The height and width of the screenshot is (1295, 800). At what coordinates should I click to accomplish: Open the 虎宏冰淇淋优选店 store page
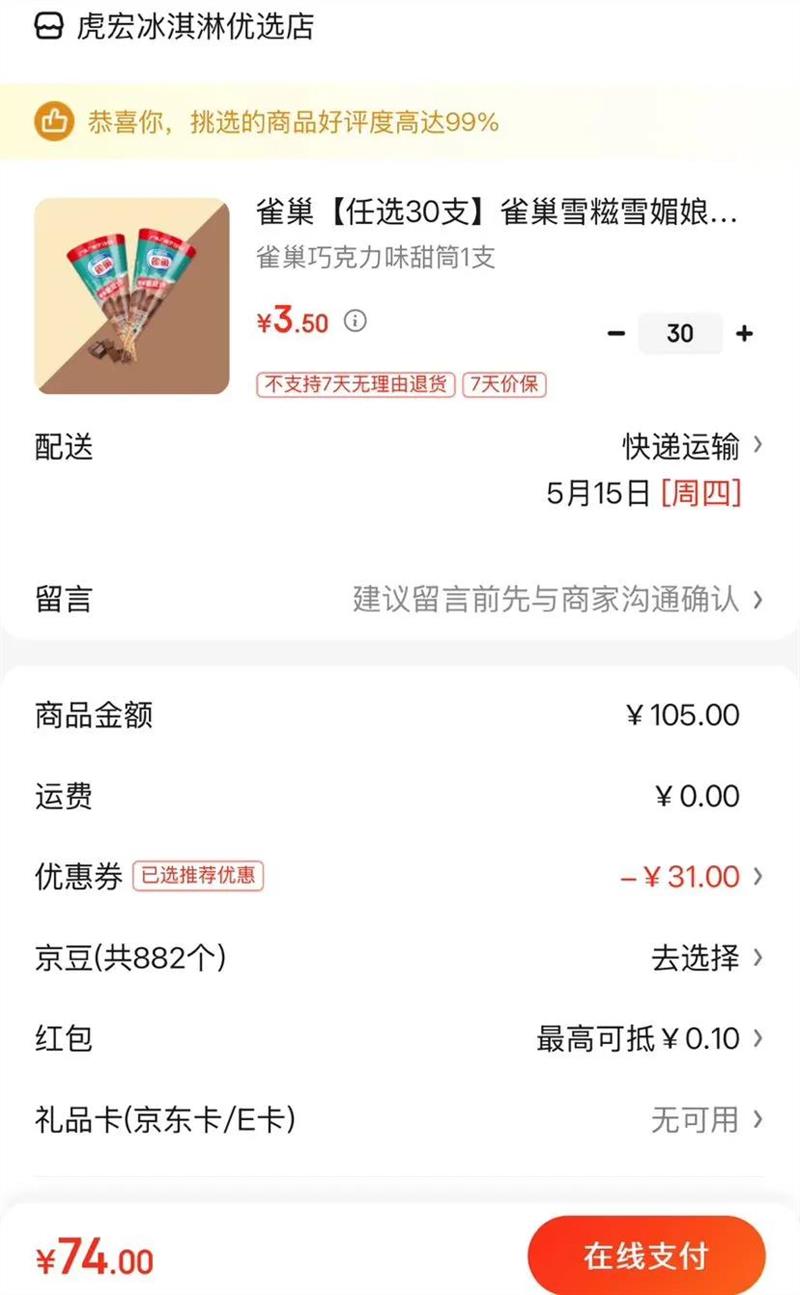174,25
